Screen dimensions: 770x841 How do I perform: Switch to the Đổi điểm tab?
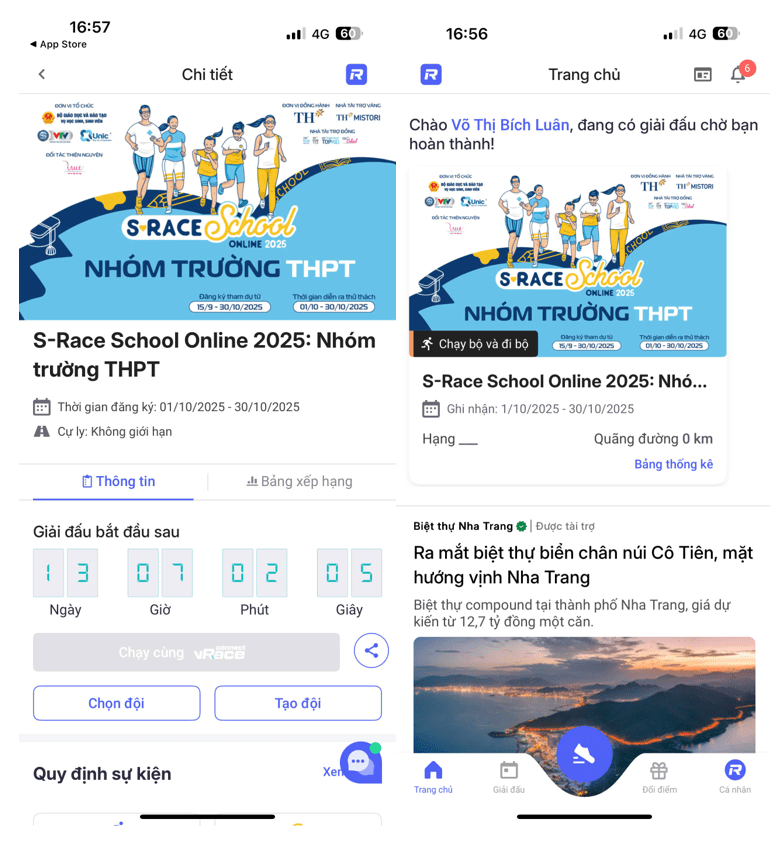click(658, 777)
